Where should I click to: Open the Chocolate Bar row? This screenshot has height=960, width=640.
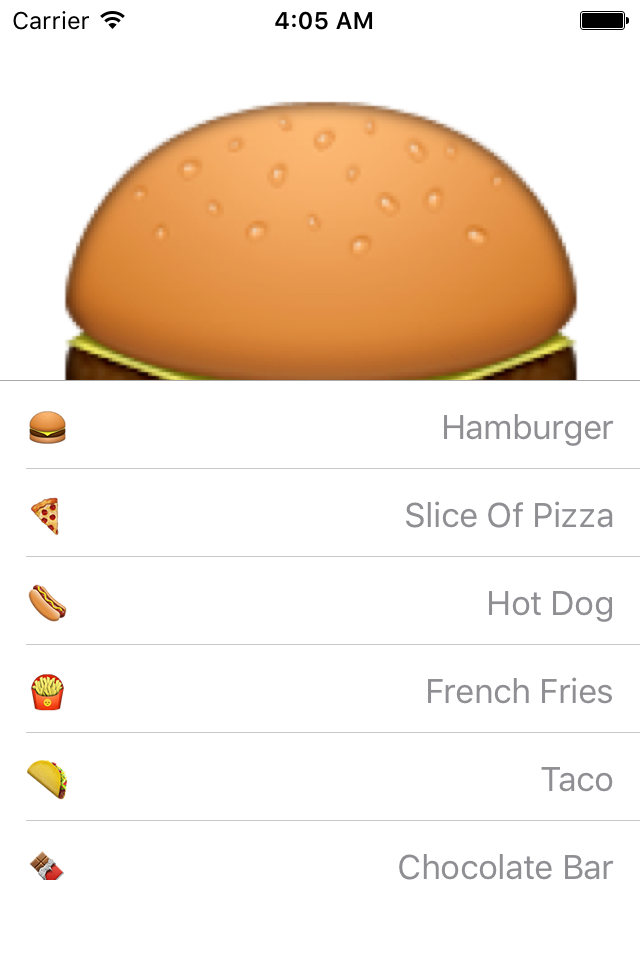[320, 867]
